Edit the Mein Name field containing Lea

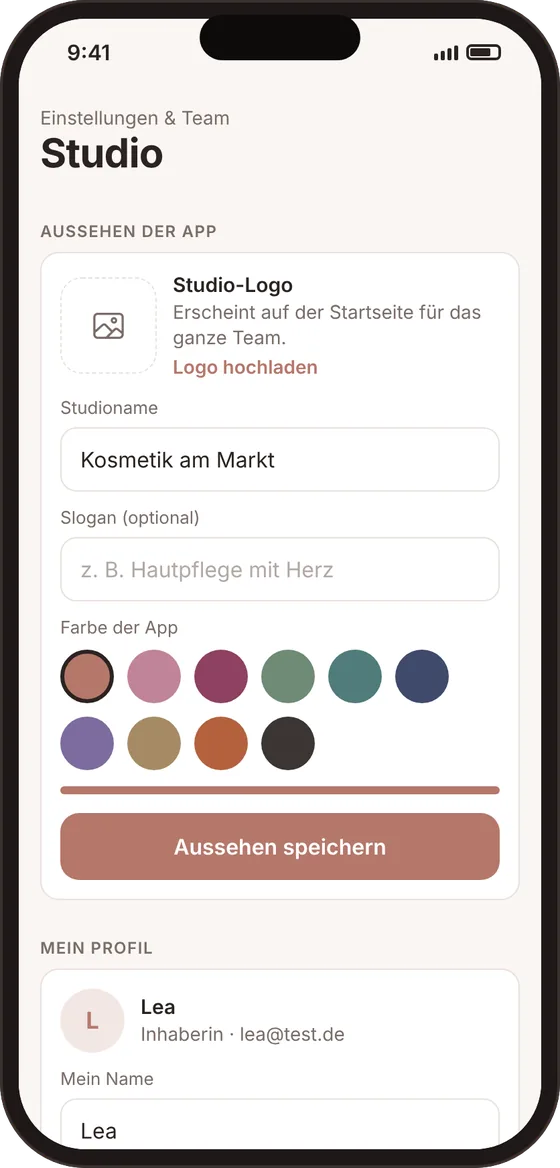[280, 1125]
